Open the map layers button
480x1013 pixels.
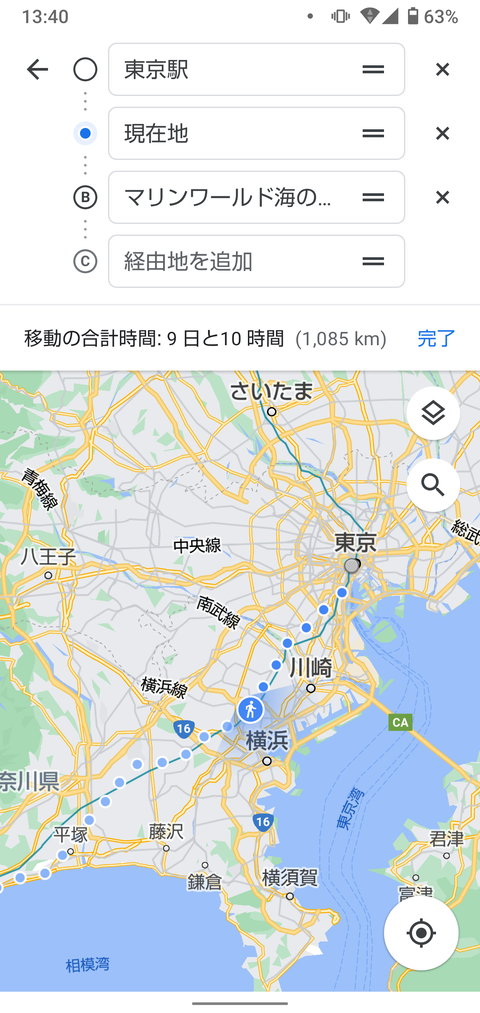[433, 413]
